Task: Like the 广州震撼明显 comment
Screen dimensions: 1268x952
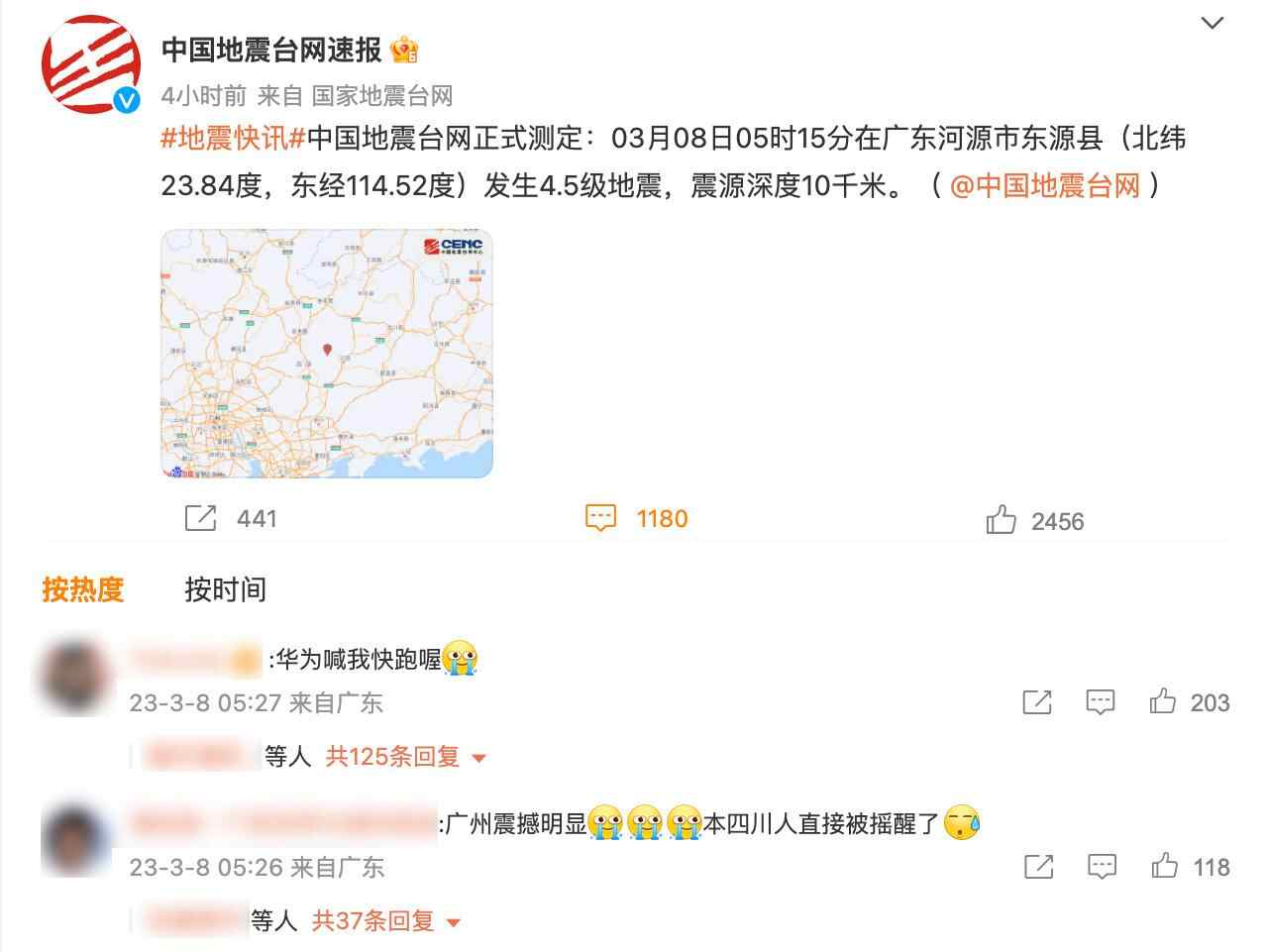Action: [x=1165, y=867]
